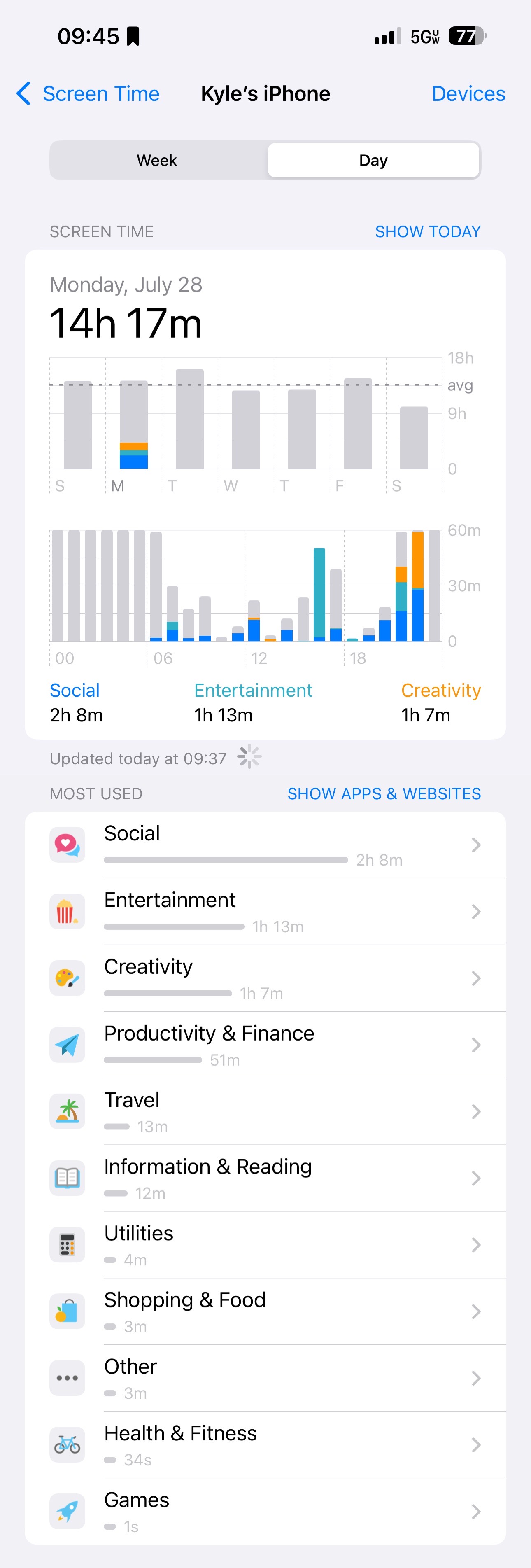
Task: Go back to Screen Time
Action: (88, 94)
